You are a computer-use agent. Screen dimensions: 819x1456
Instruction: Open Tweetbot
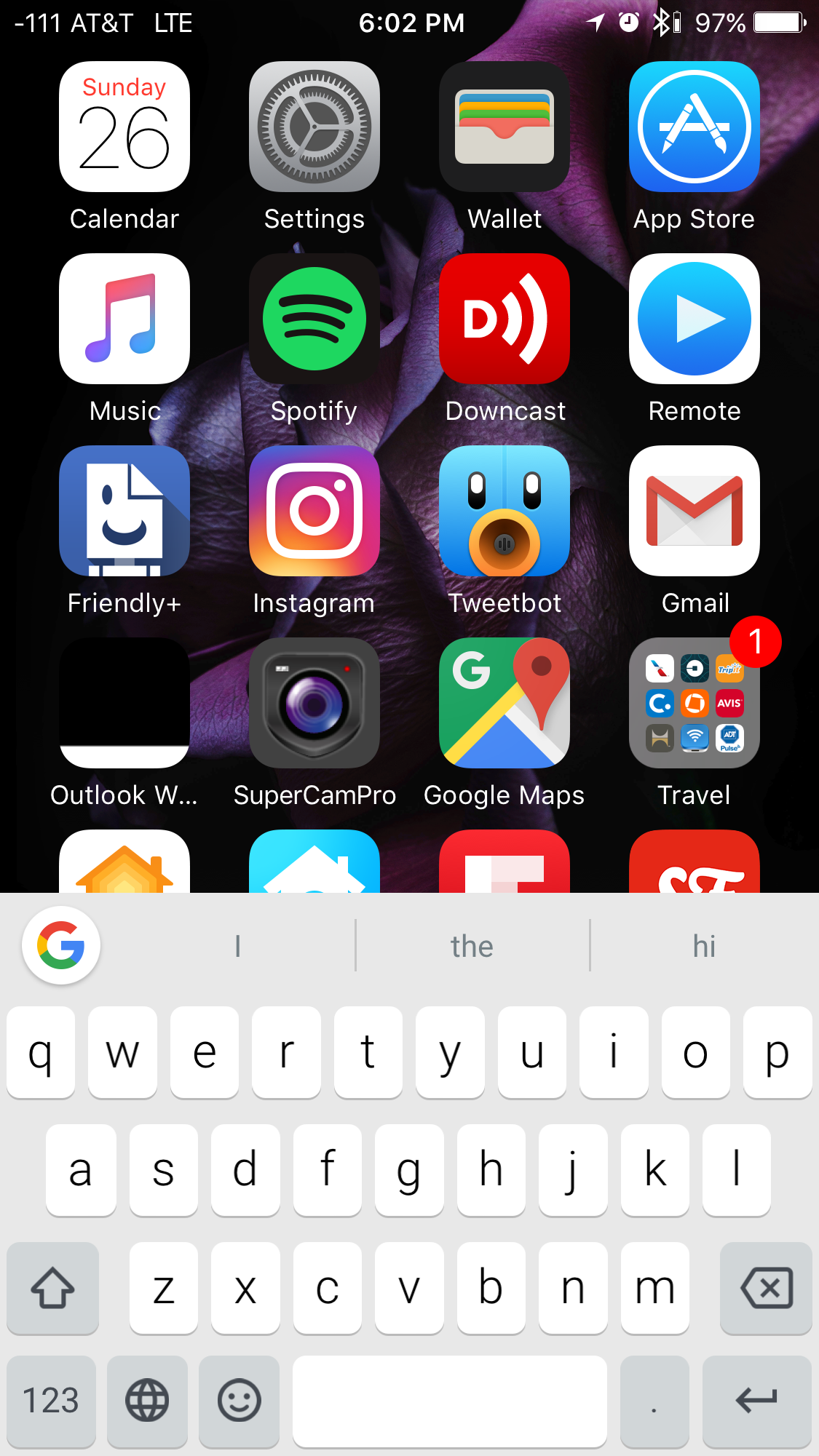pyautogui.click(x=505, y=511)
